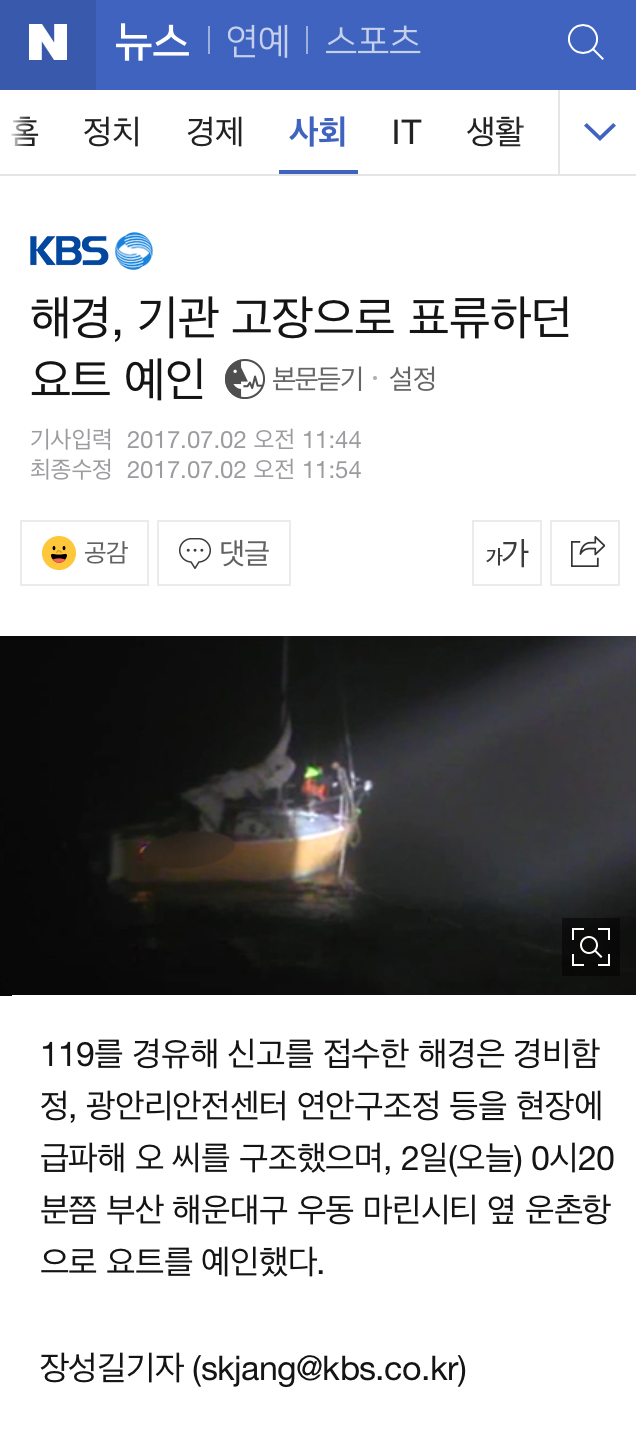636x1436 pixels.
Task: Select the 생활 category tab
Action: 494,132
